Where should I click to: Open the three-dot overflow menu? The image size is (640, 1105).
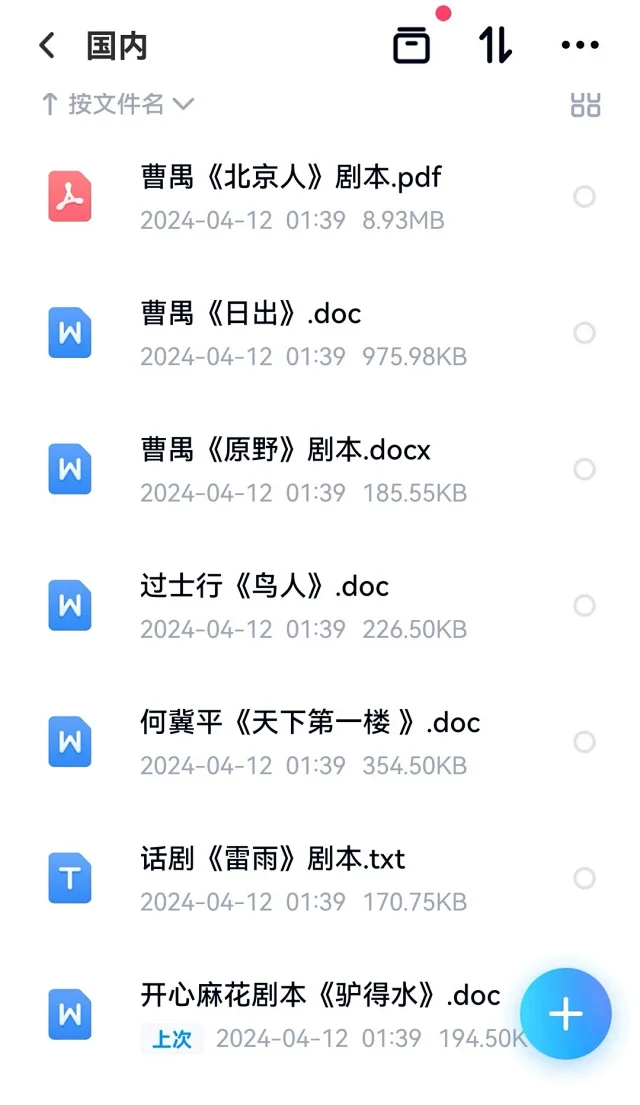click(580, 45)
